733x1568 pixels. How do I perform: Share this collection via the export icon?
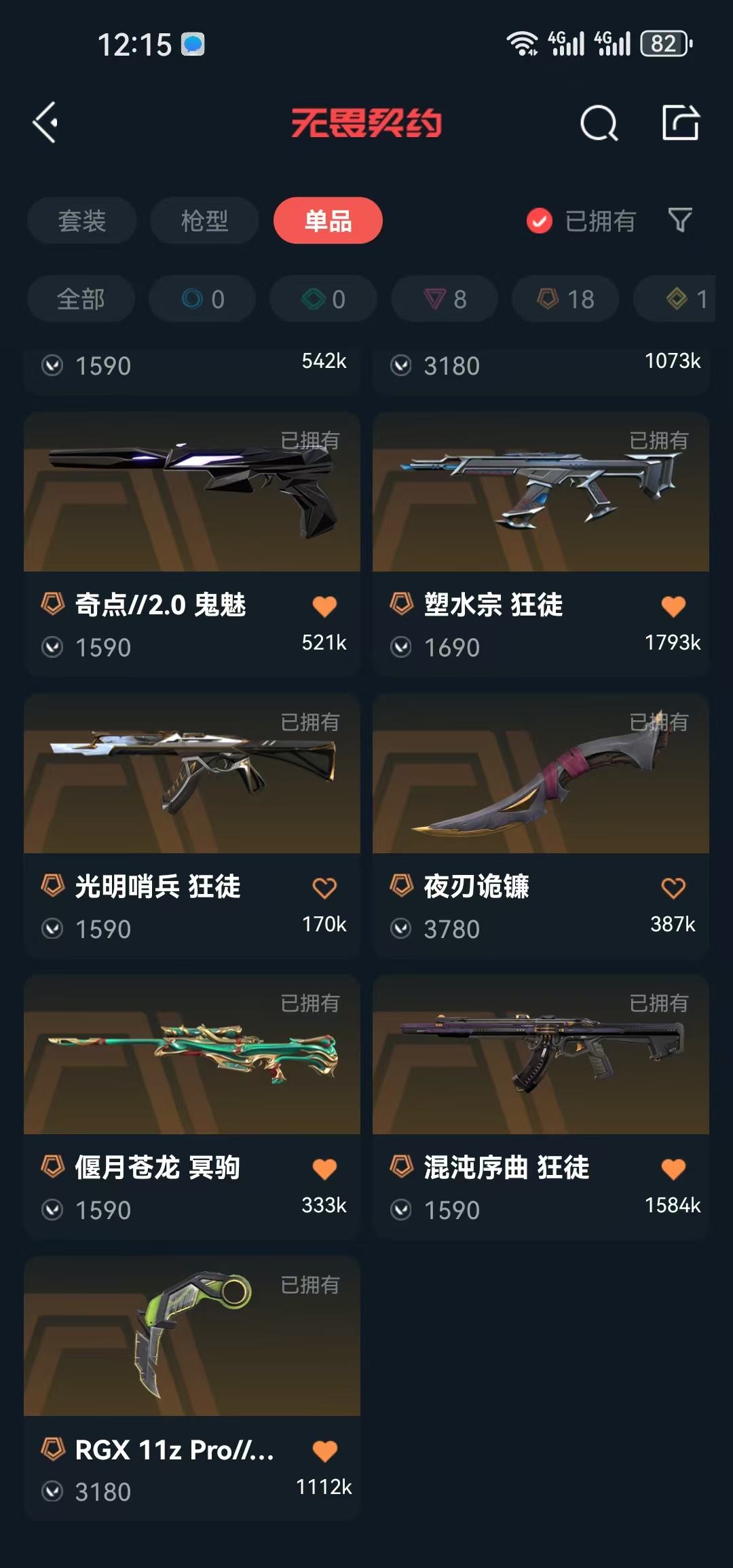pyautogui.click(x=680, y=123)
